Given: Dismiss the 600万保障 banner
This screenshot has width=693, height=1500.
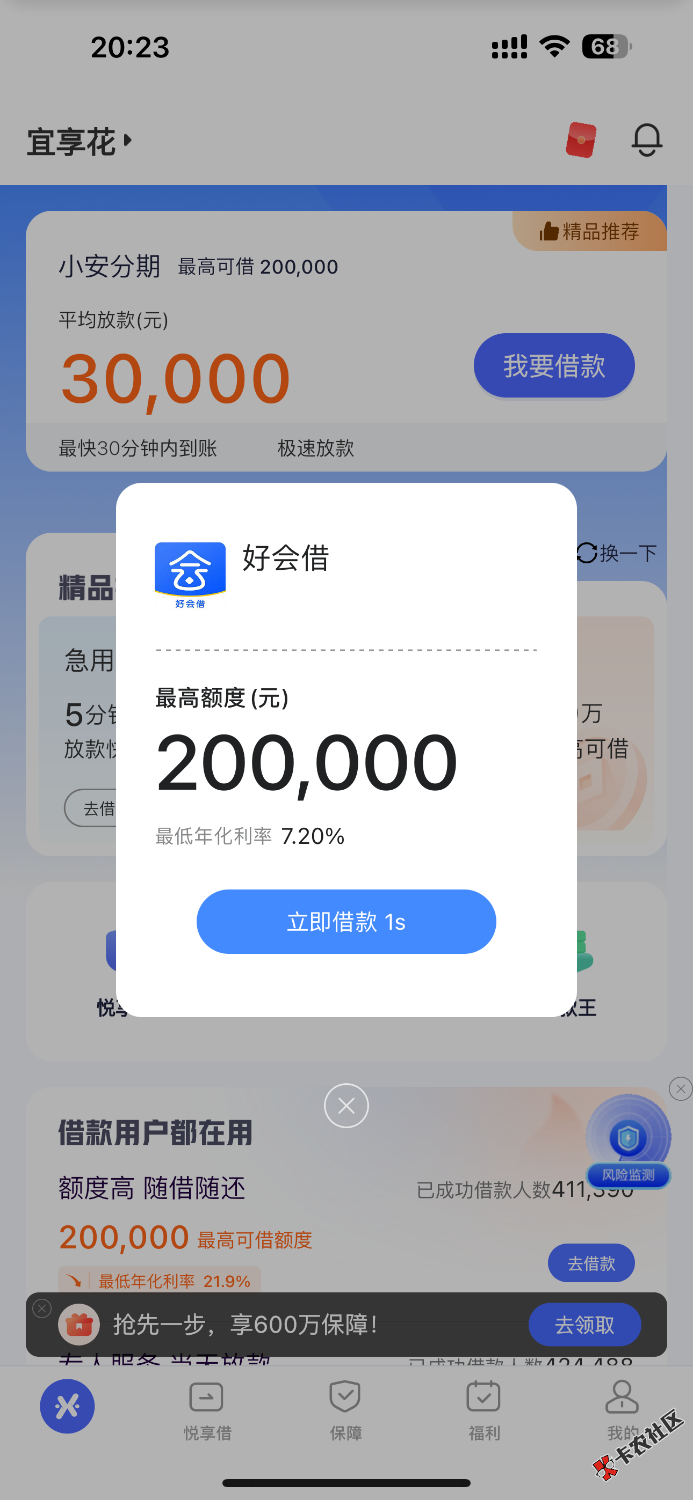Looking at the screenshot, I should (x=41, y=1308).
